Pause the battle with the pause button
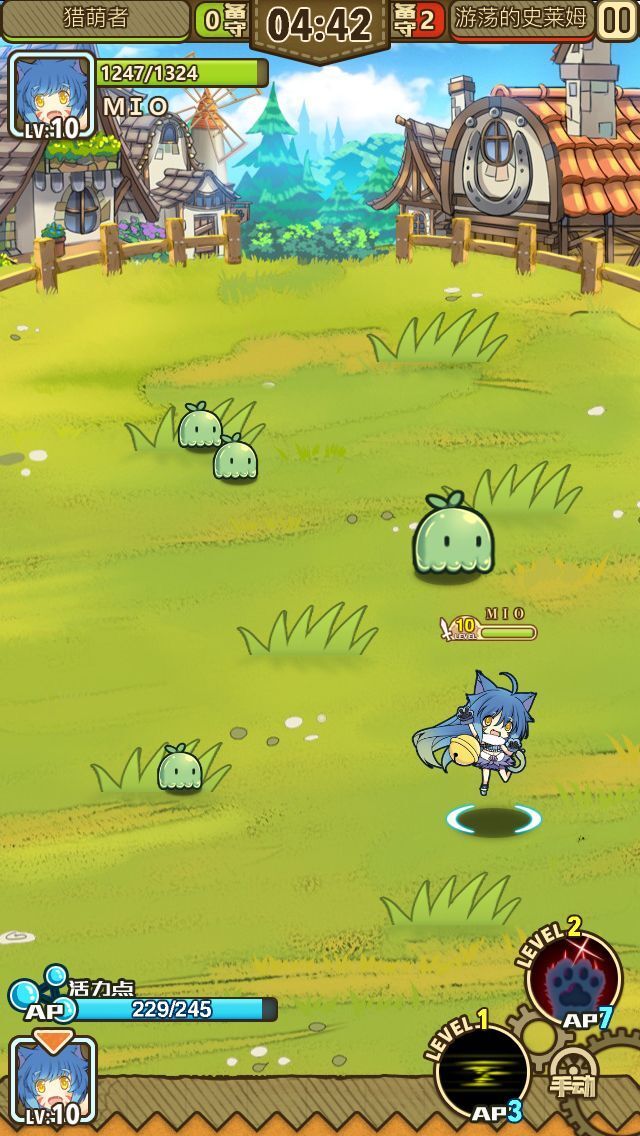640x1136 pixels. (x=617, y=19)
